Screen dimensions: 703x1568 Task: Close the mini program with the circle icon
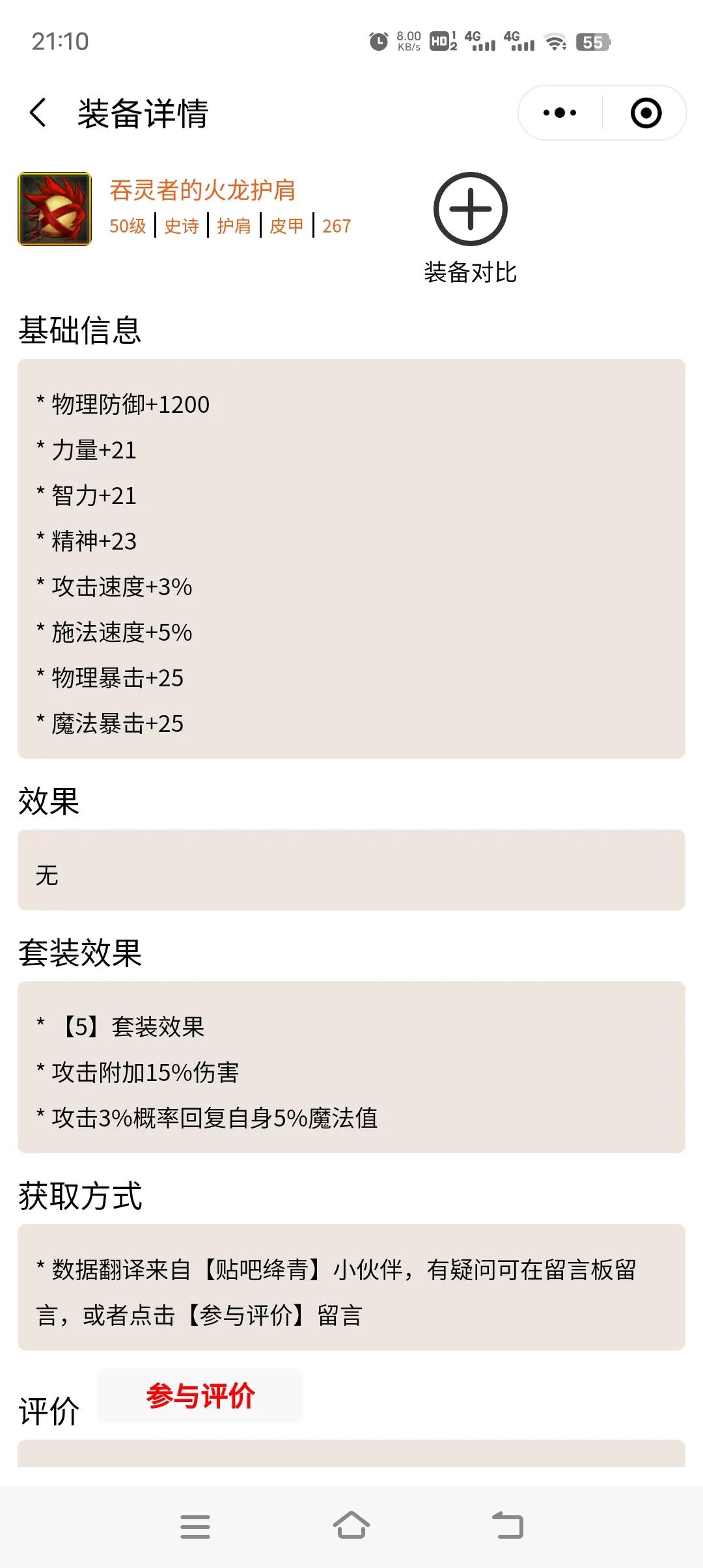[646, 113]
